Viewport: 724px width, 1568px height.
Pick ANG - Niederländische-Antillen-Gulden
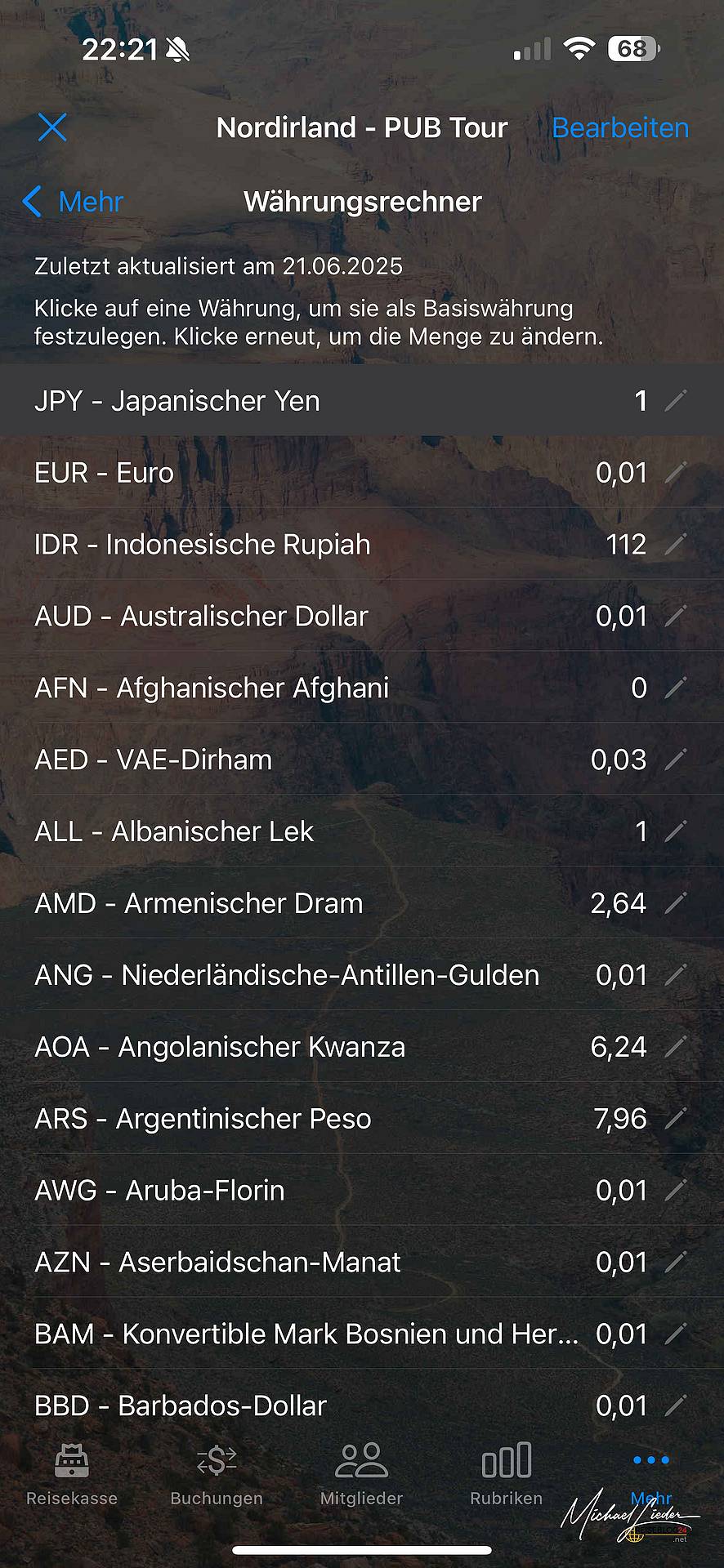tap(362, 975)
